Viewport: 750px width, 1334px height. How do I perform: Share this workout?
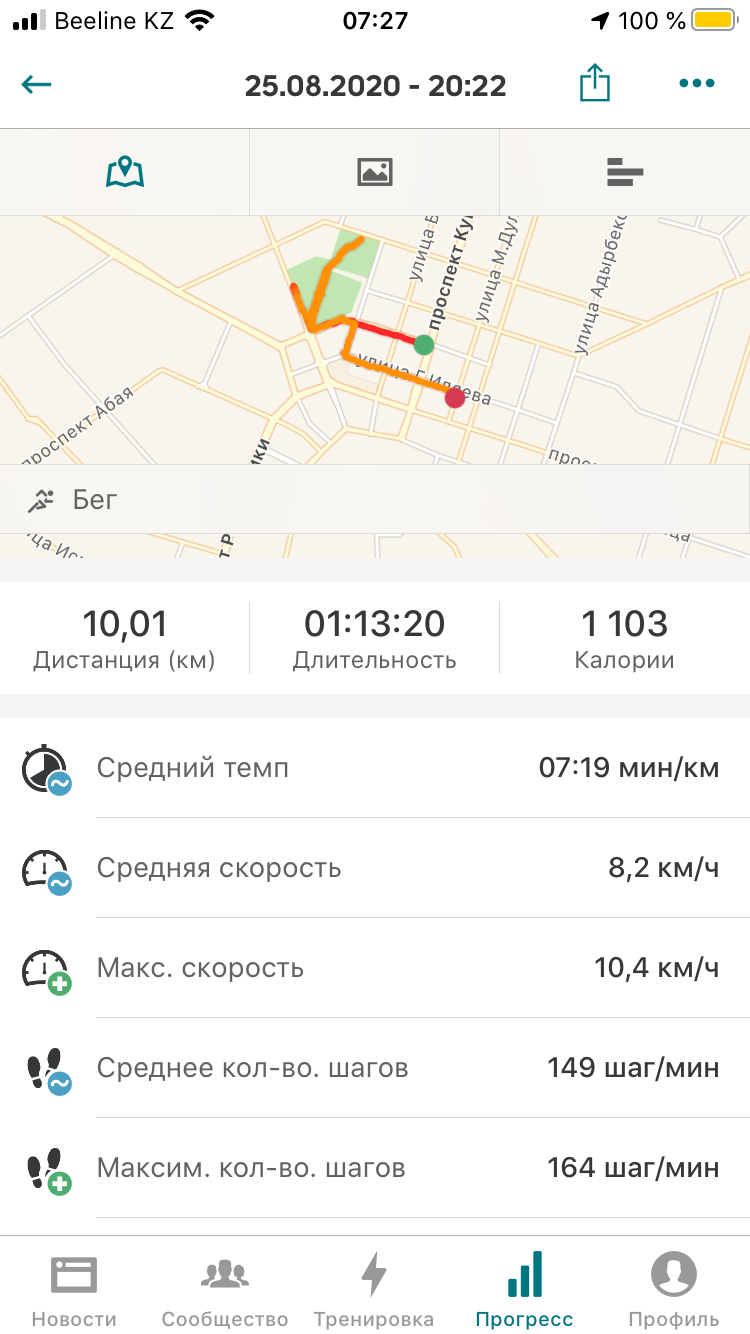pos(595,83)
